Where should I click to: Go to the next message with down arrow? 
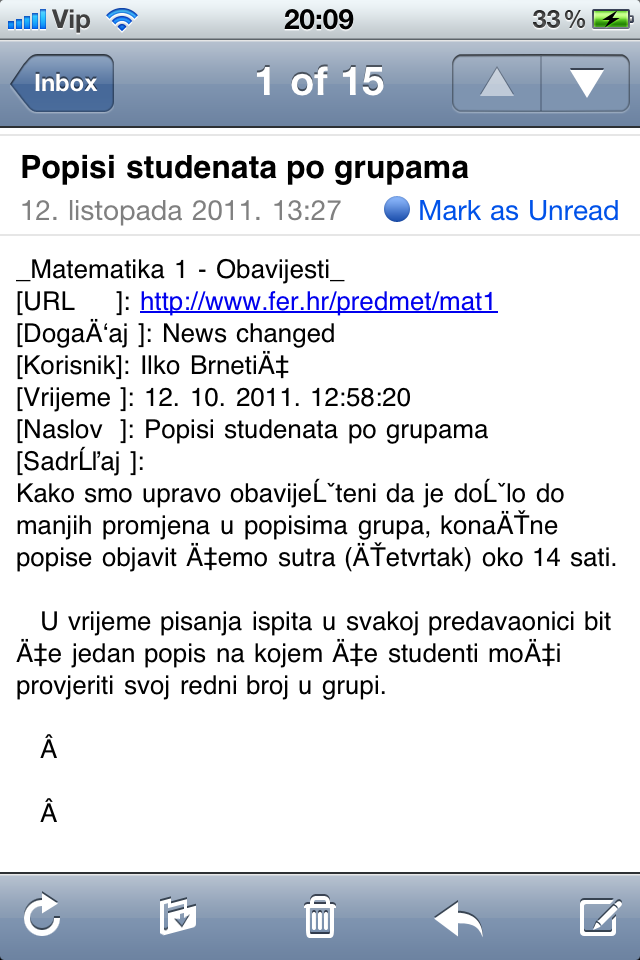pos(586,83)
